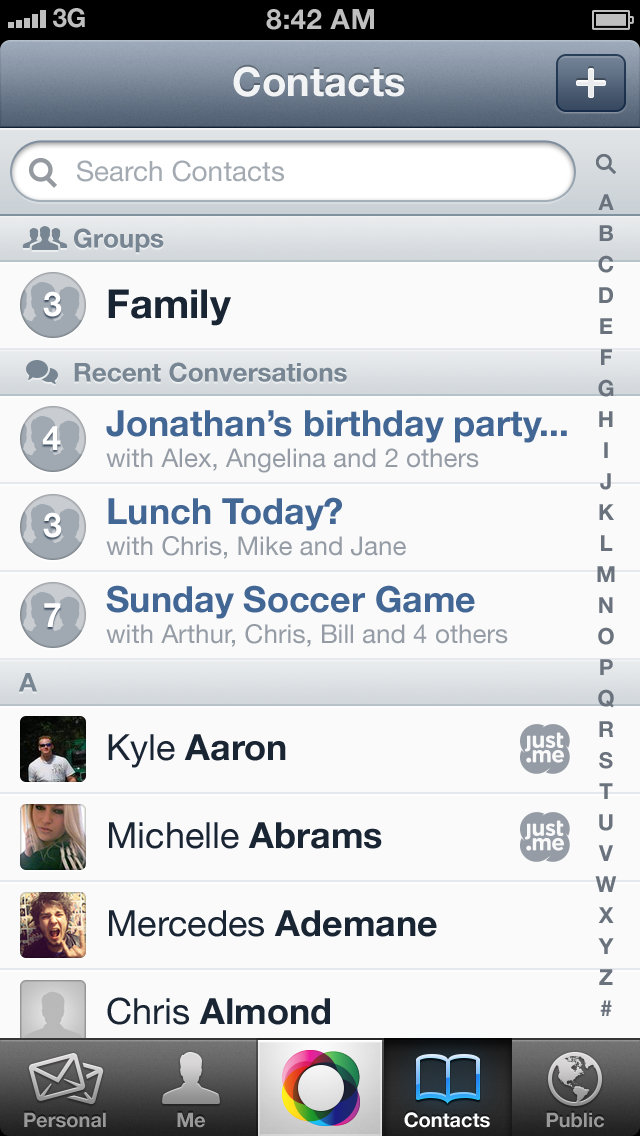Select the Contacts tab
This screenshot has height=1136, width=640.
pos(447,1087)
